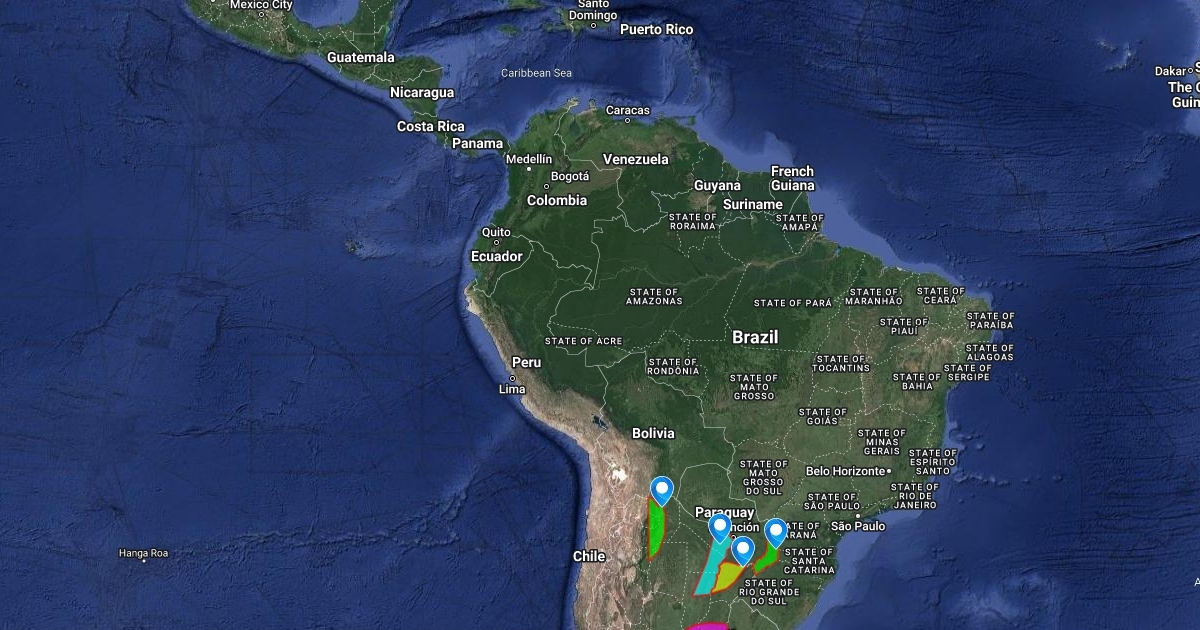Tap the pin beside State of Paraná
Screen dimensions: 1200x630
[x=775, y=531]
